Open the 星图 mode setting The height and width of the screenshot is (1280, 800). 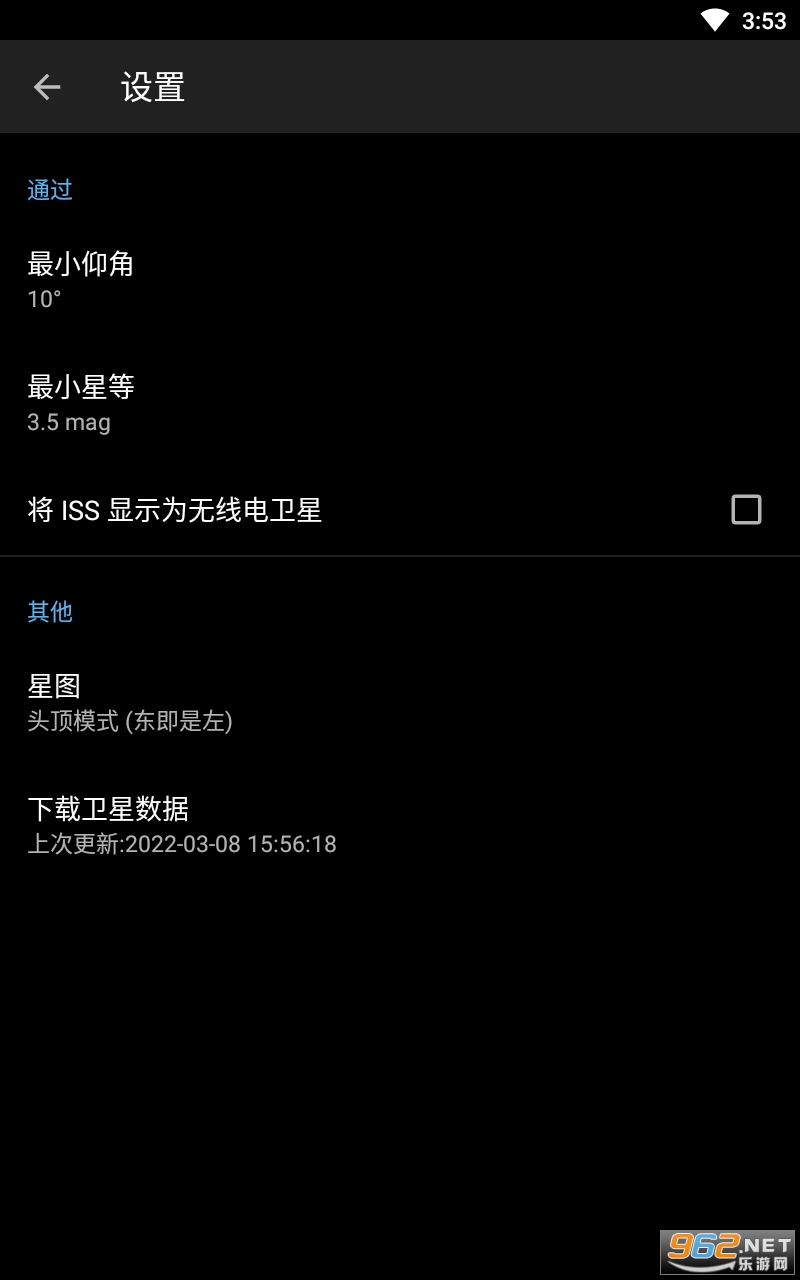click(400, 703)
